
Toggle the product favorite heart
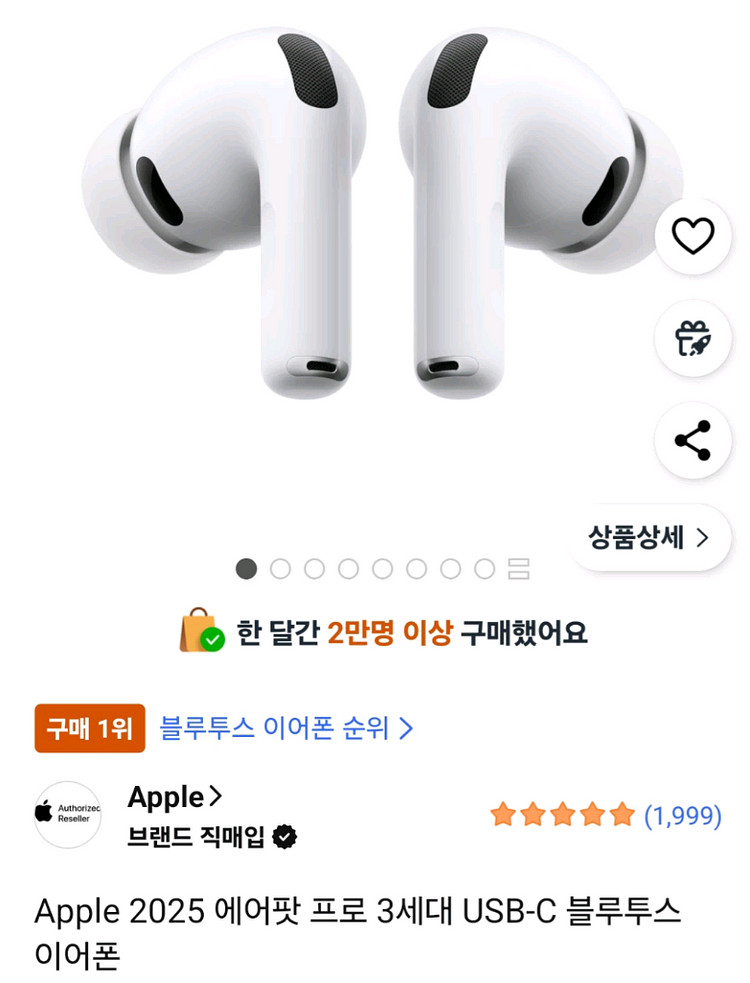click(692, 236)
